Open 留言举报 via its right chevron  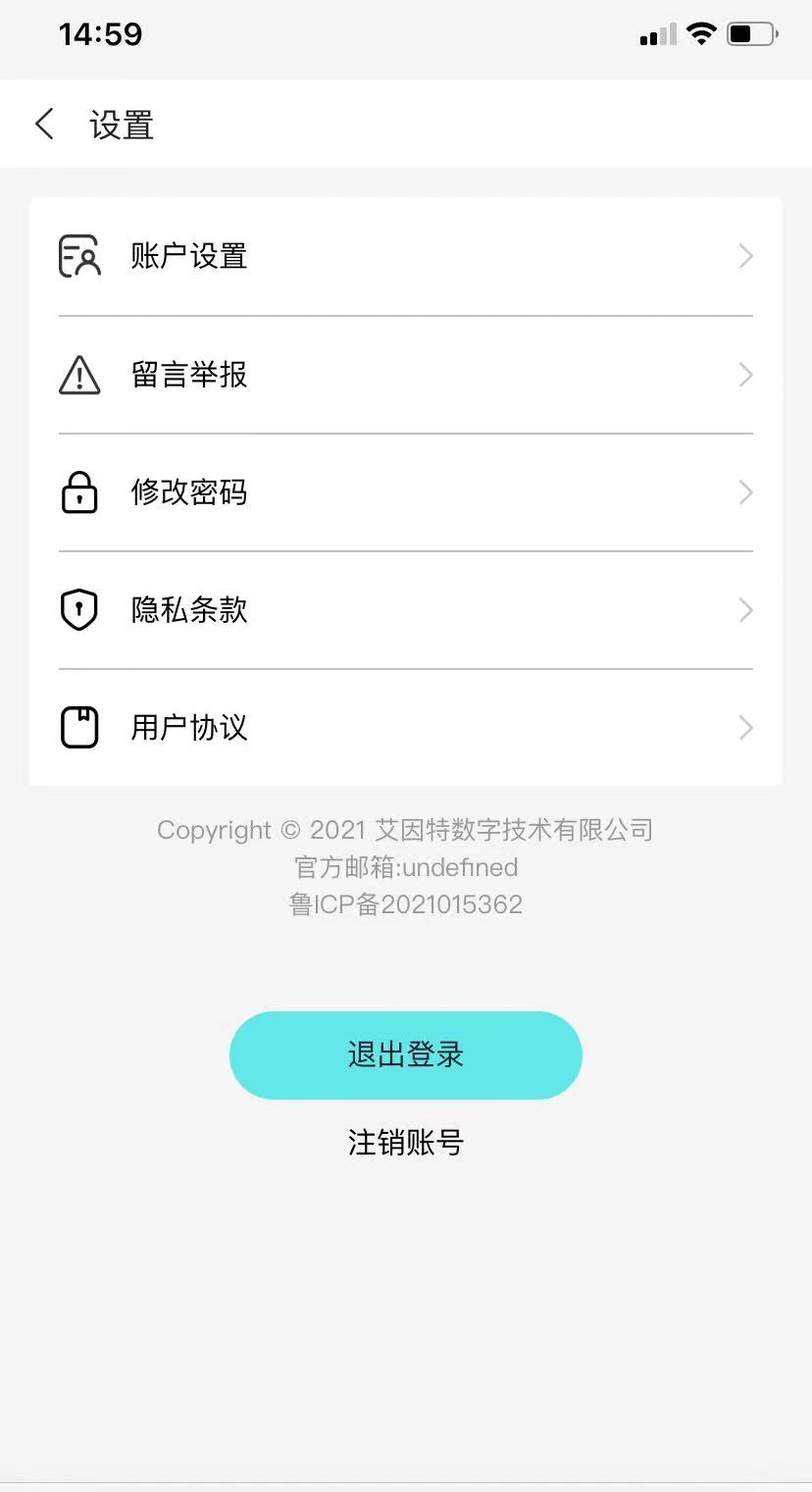745,375
